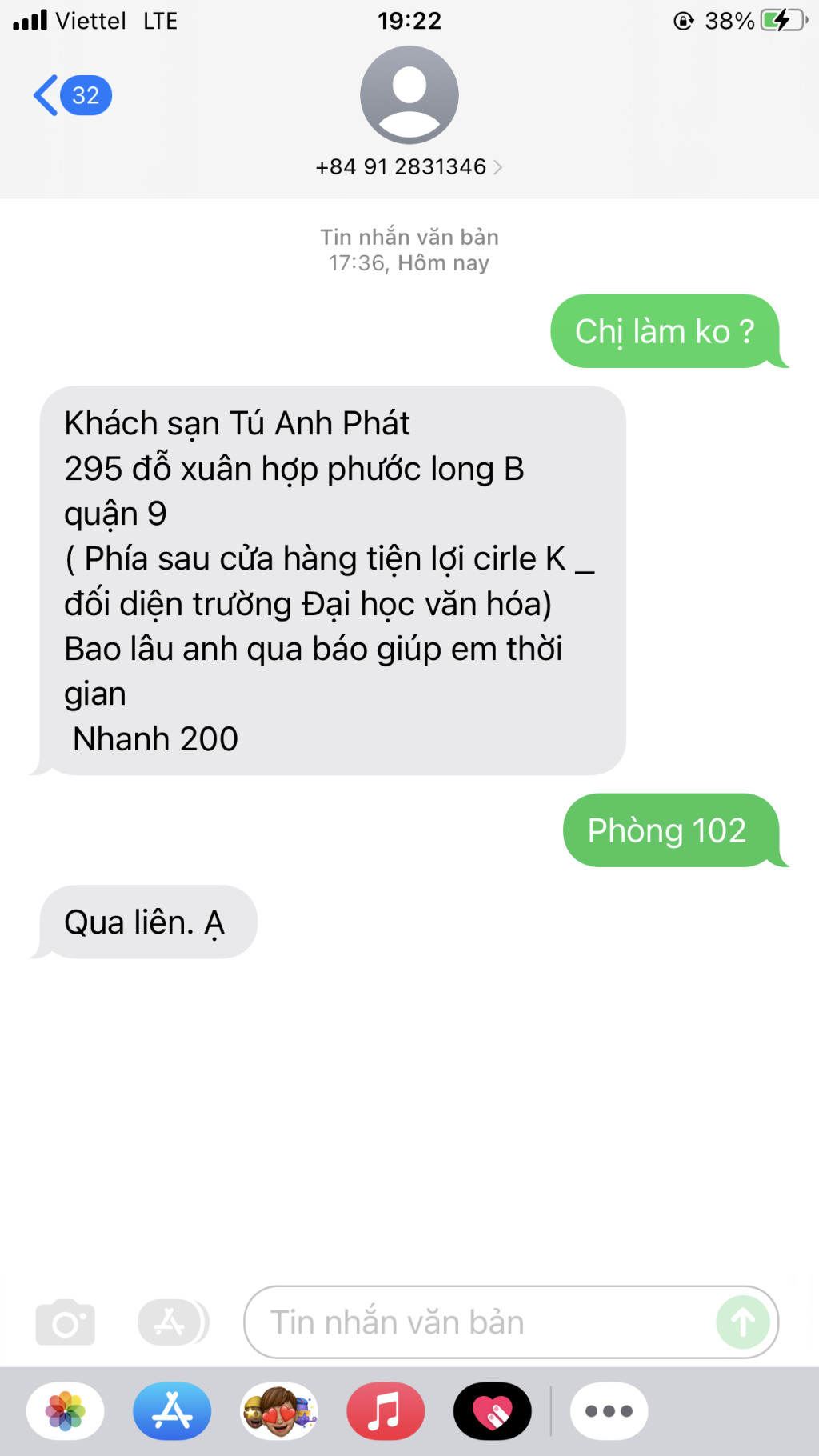
Task: Show more iMessage apps
Action: click(609, 1411)
